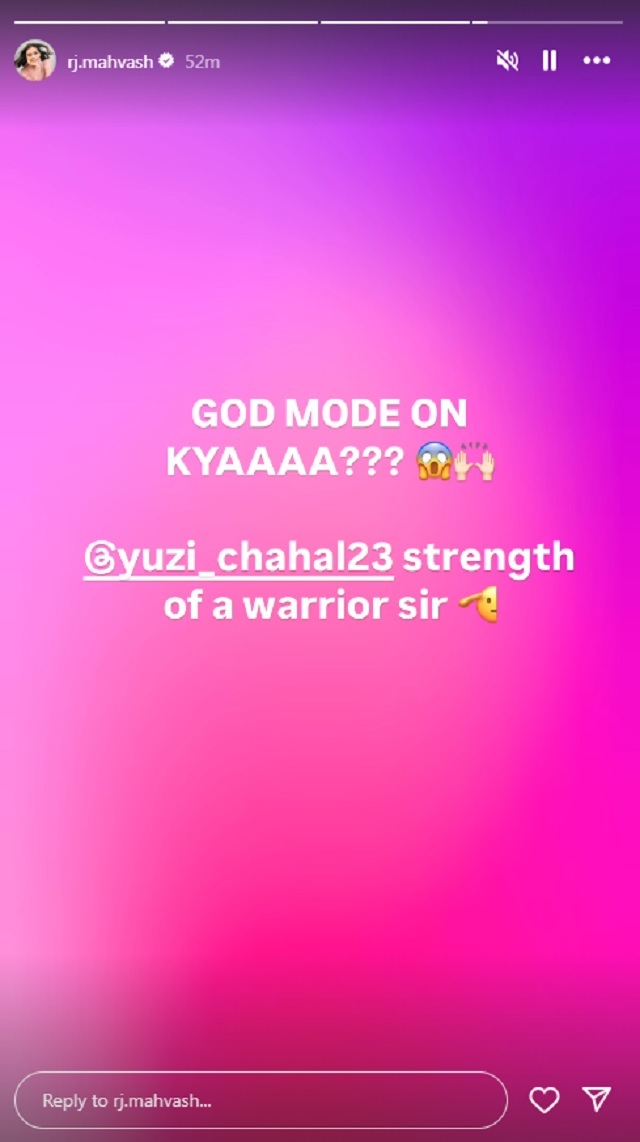Tap the rj.mahvash username
The image size is (640, 1142).
[111, 61]
